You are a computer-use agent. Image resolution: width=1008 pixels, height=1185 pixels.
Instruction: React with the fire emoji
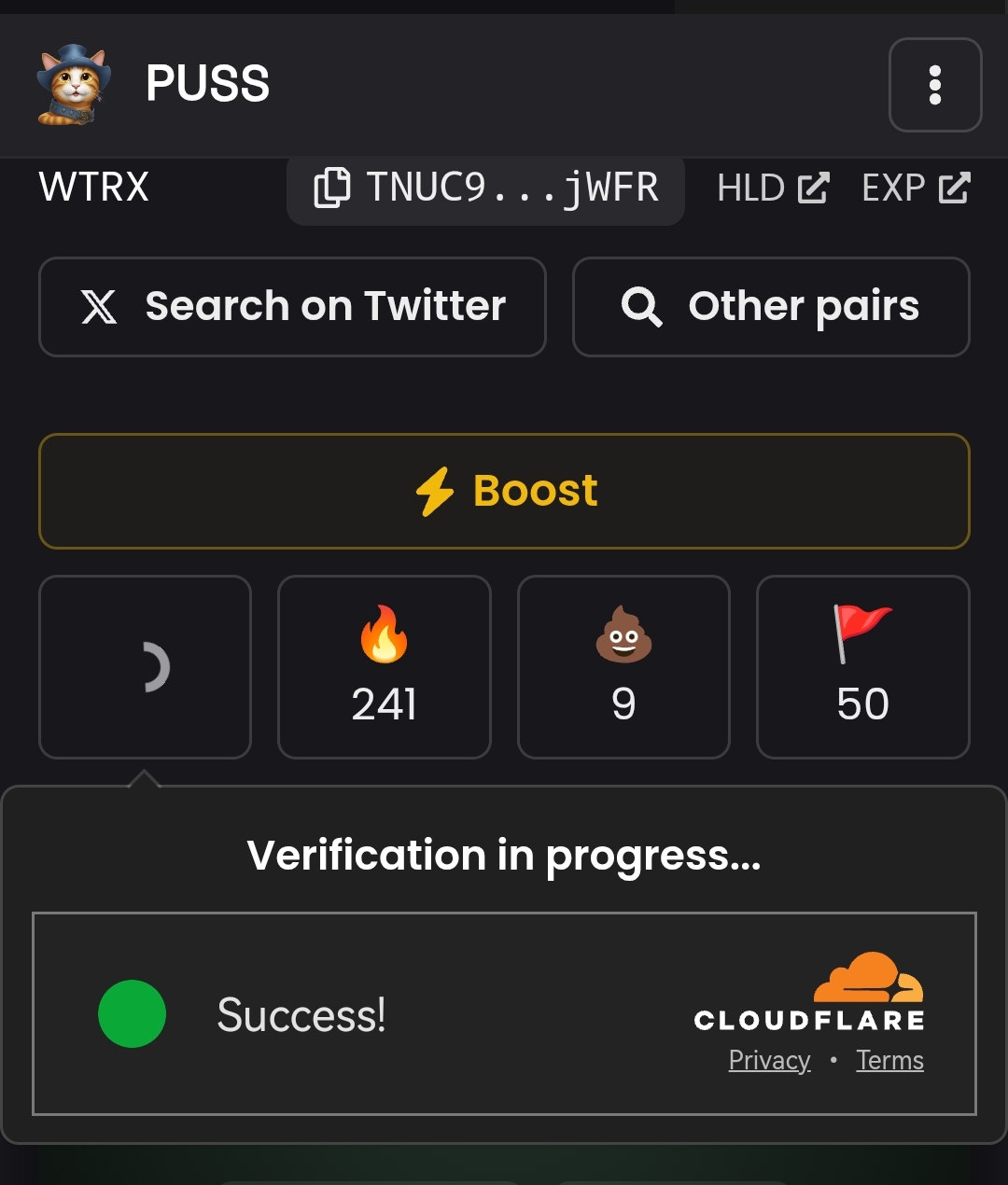(385, 667)
